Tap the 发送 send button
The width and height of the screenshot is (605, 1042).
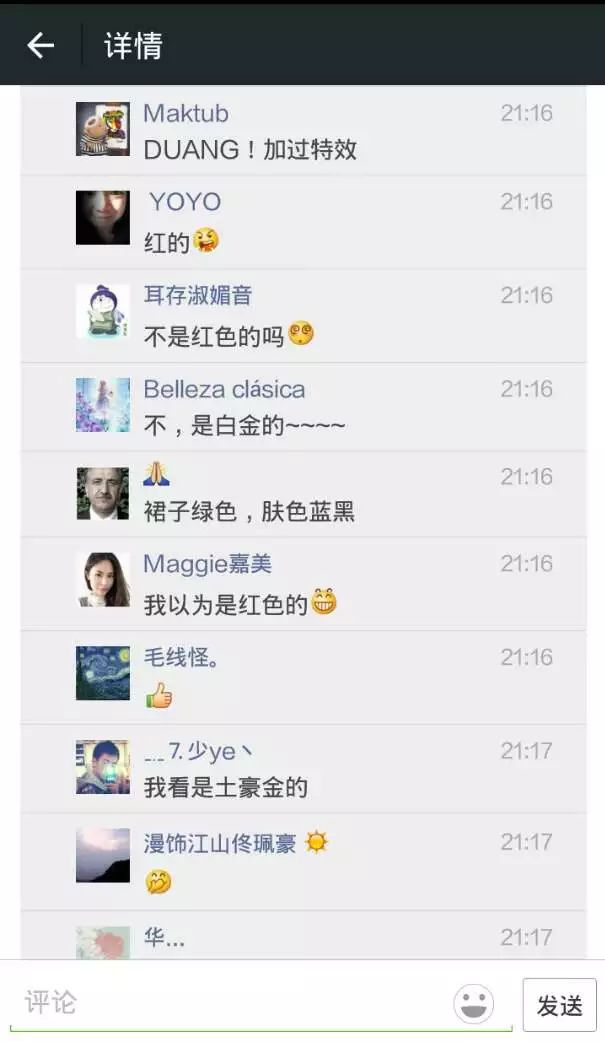pyautogui.click(x=560, y=1005)
